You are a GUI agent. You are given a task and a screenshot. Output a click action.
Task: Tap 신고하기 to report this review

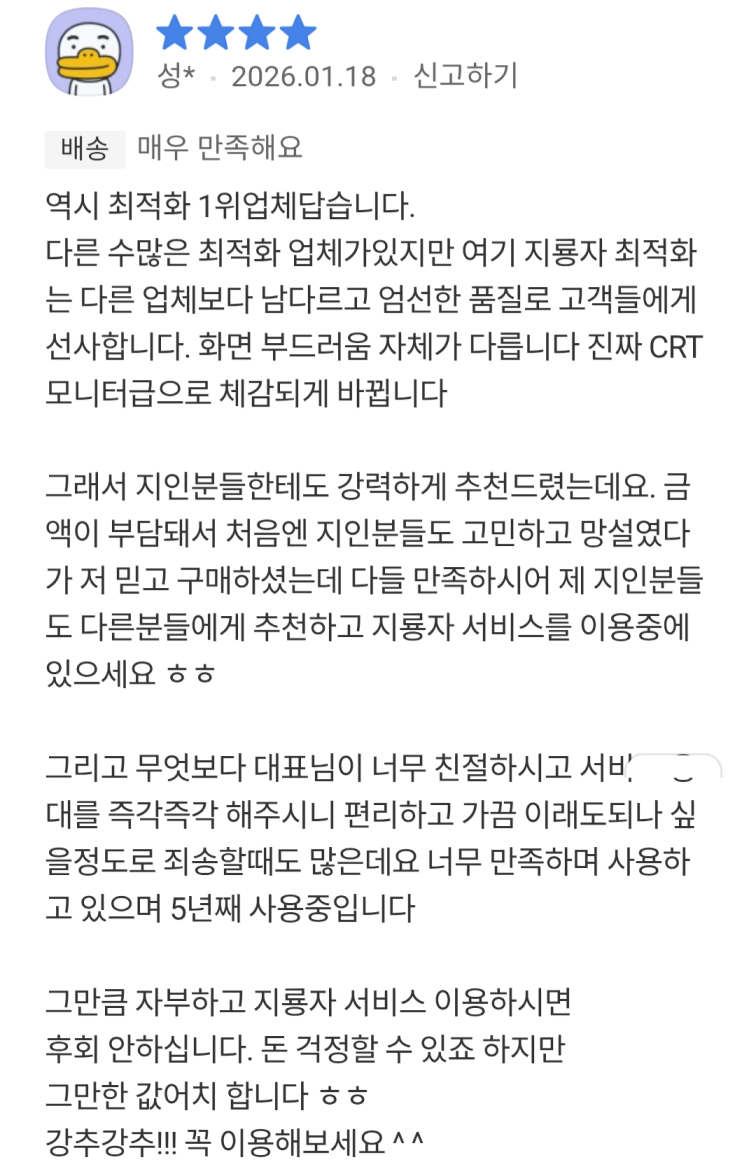coord(465,76)
